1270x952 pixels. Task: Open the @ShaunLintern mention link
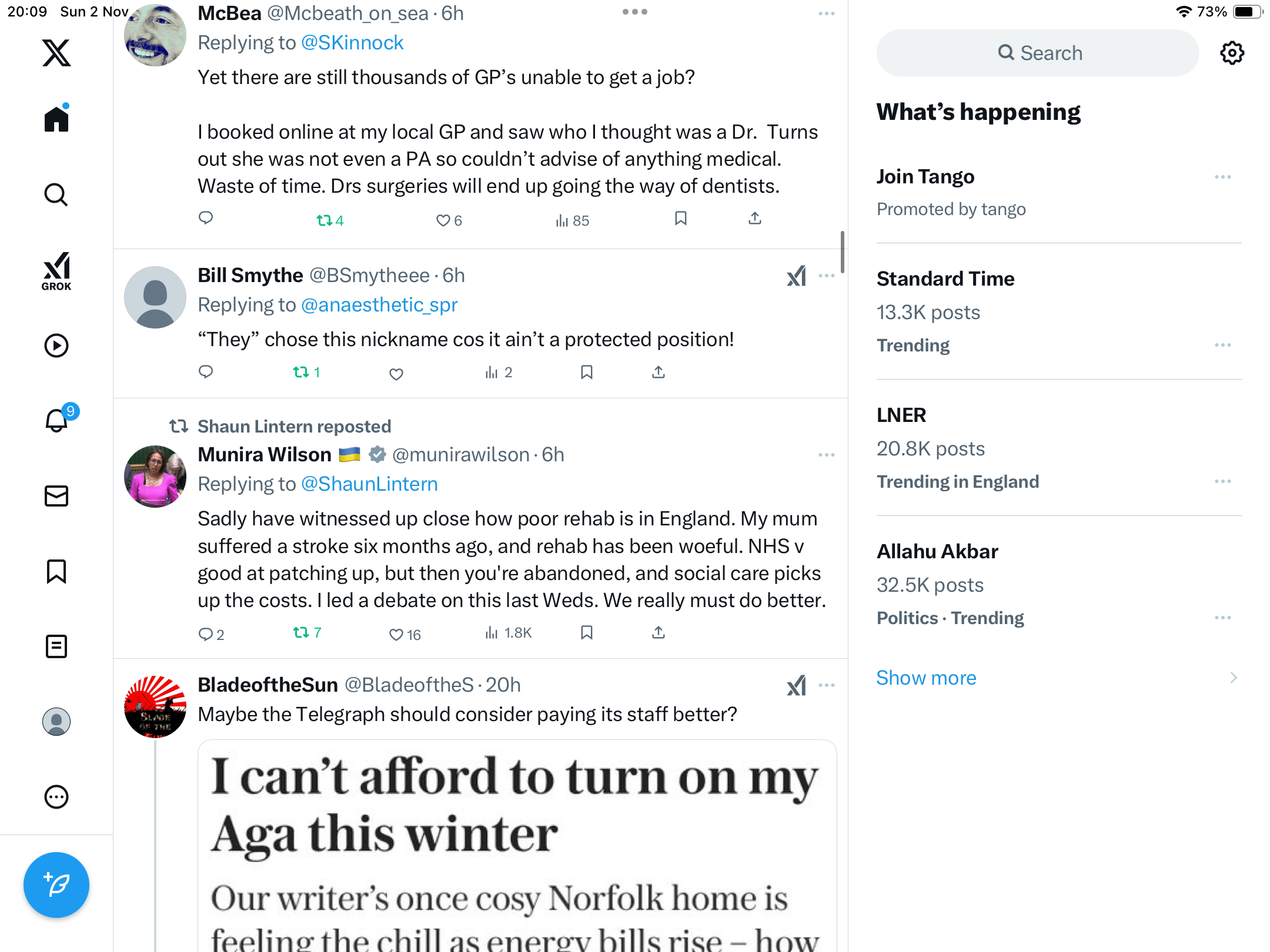[x=369, y=484]
